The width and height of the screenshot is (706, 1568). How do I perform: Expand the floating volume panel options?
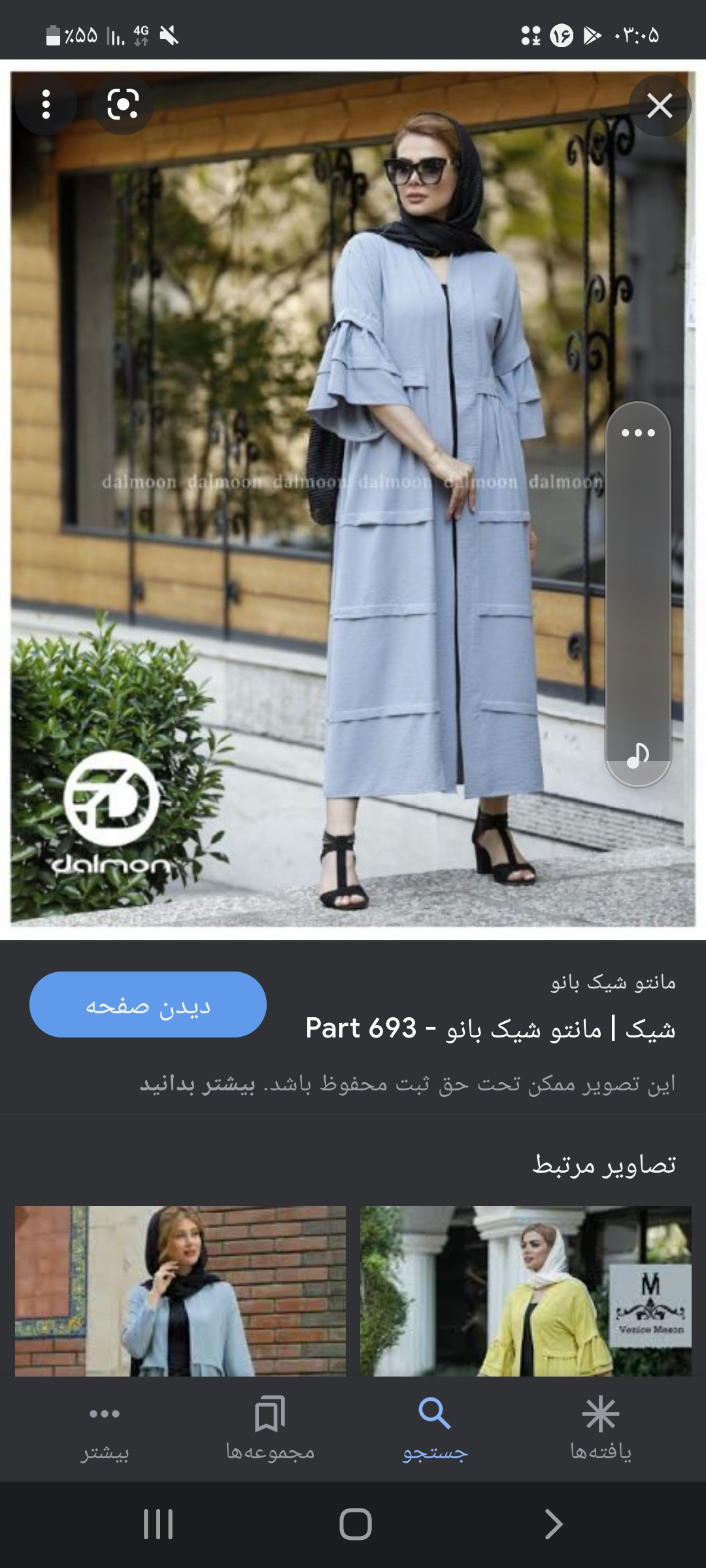[x=638, y=433]
